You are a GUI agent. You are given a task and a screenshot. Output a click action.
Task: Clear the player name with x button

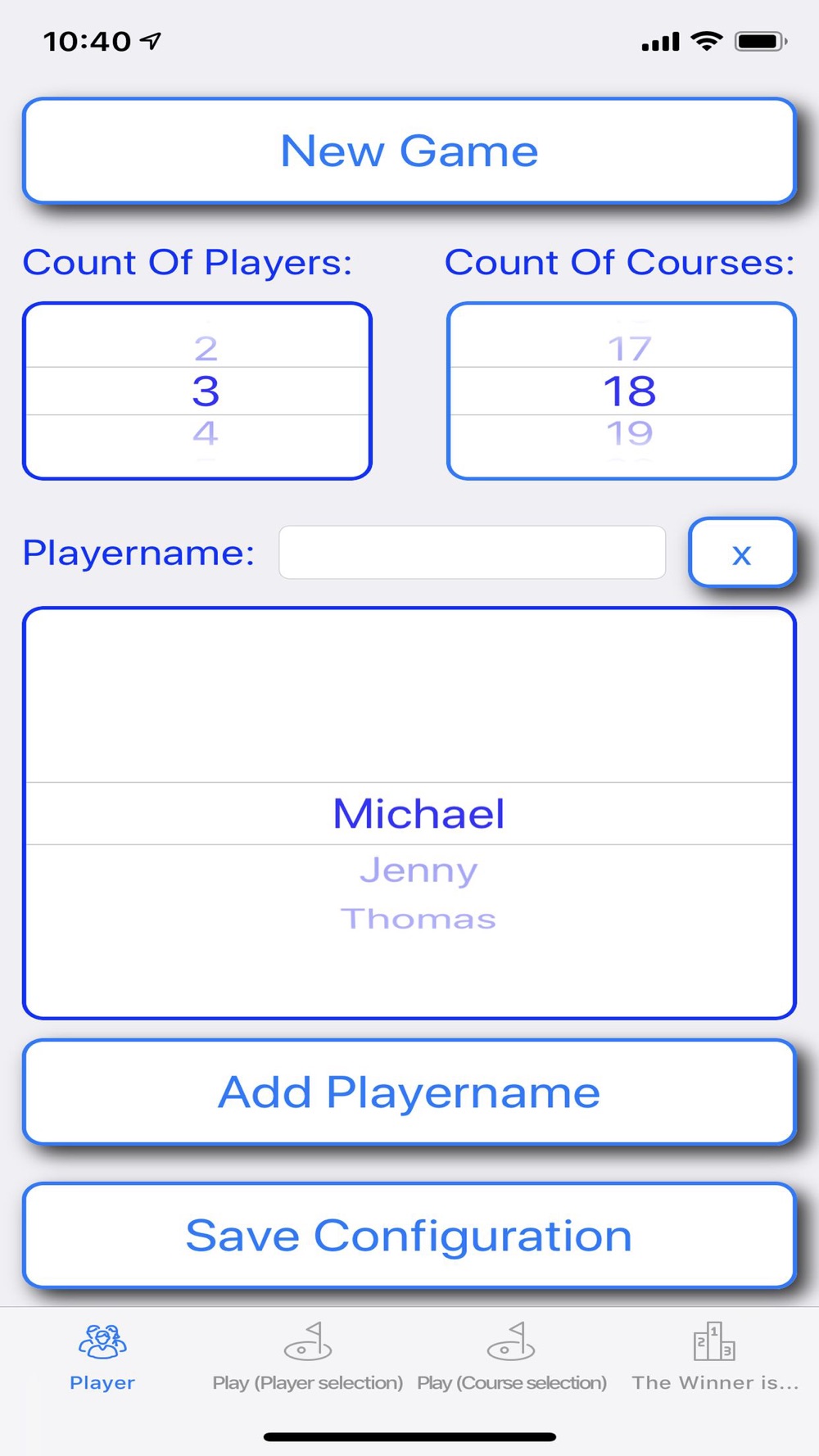742,553
